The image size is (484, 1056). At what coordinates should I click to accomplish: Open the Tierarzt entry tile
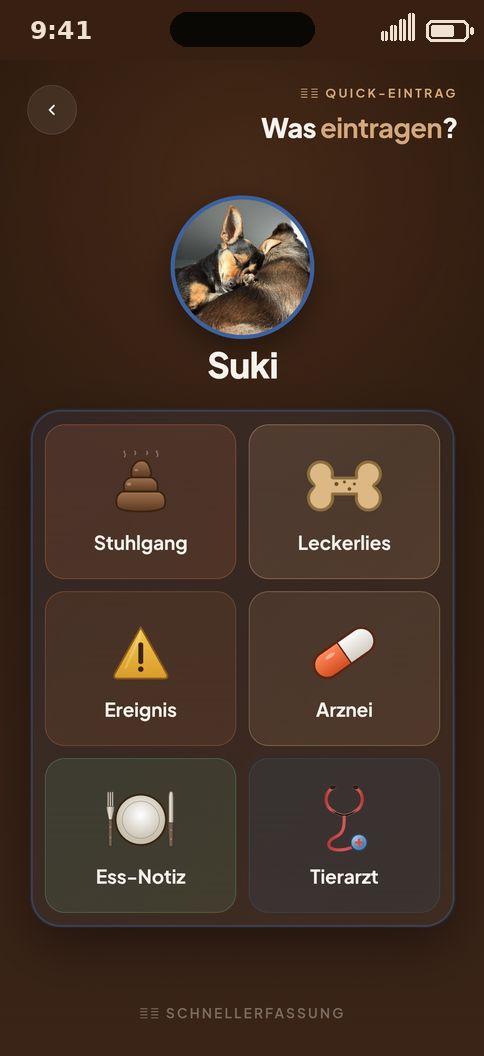344,835
